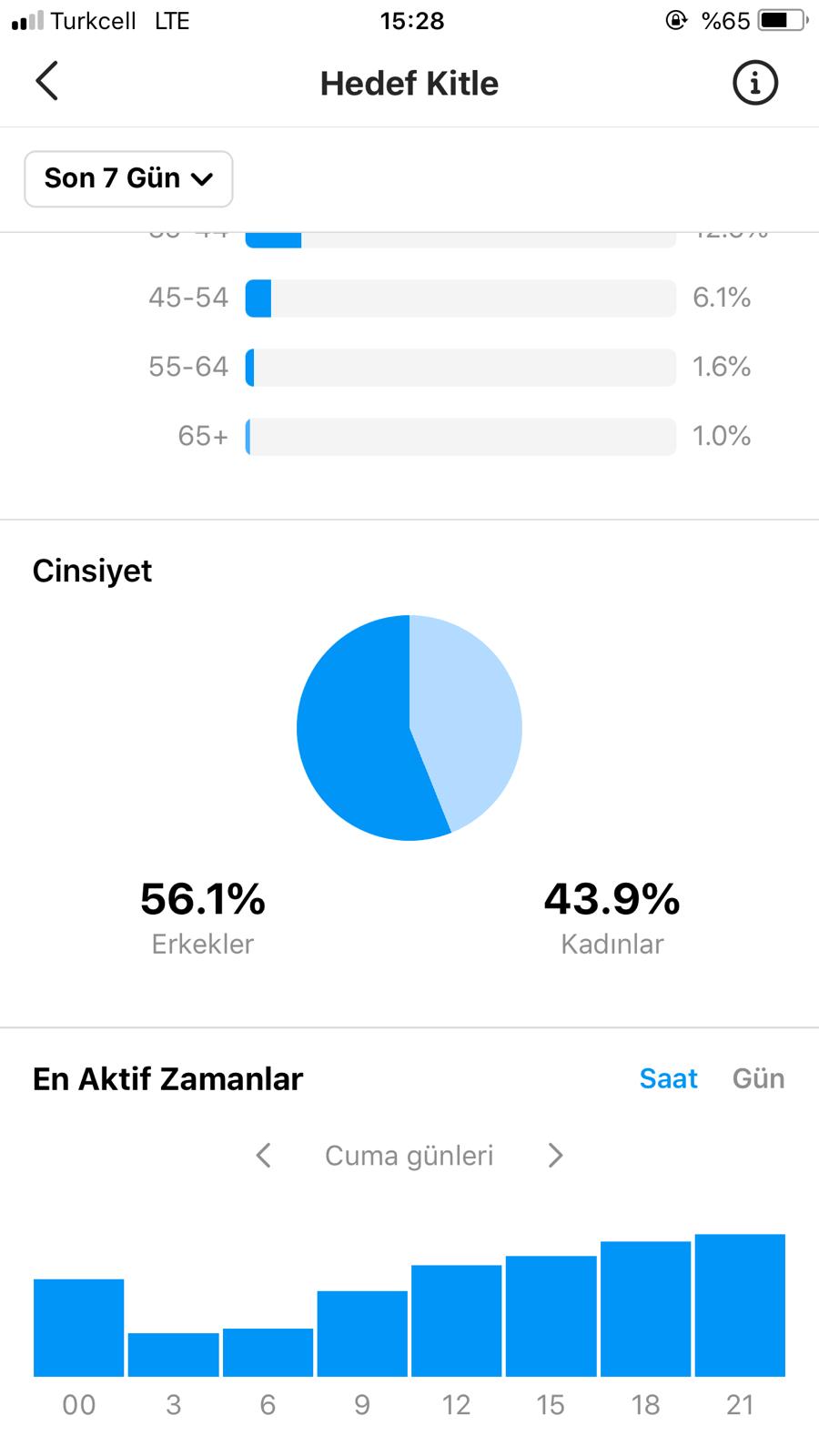Tap the 21 hour bar

click(x=740, y=1305)
